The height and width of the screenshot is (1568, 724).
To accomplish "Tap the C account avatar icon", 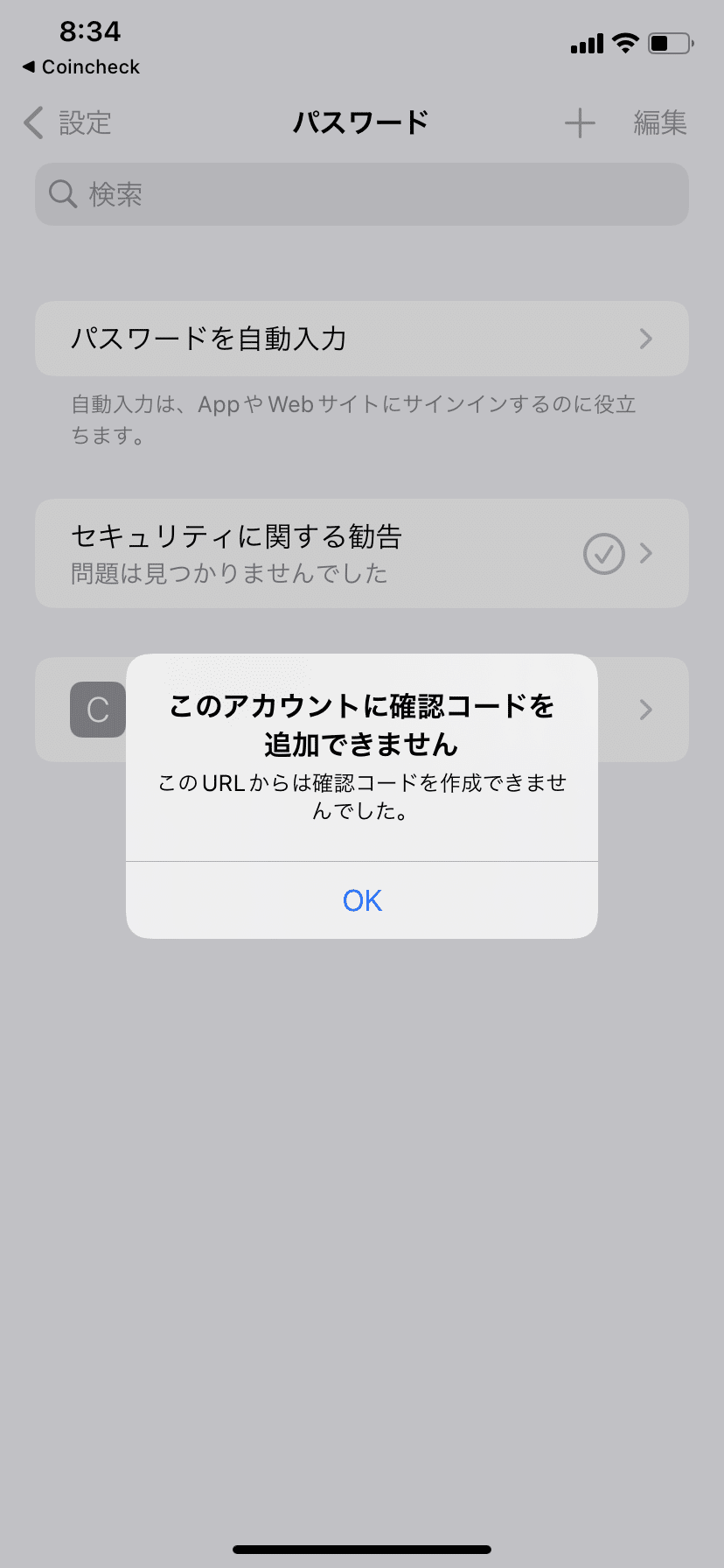I will tap(95, 710).
